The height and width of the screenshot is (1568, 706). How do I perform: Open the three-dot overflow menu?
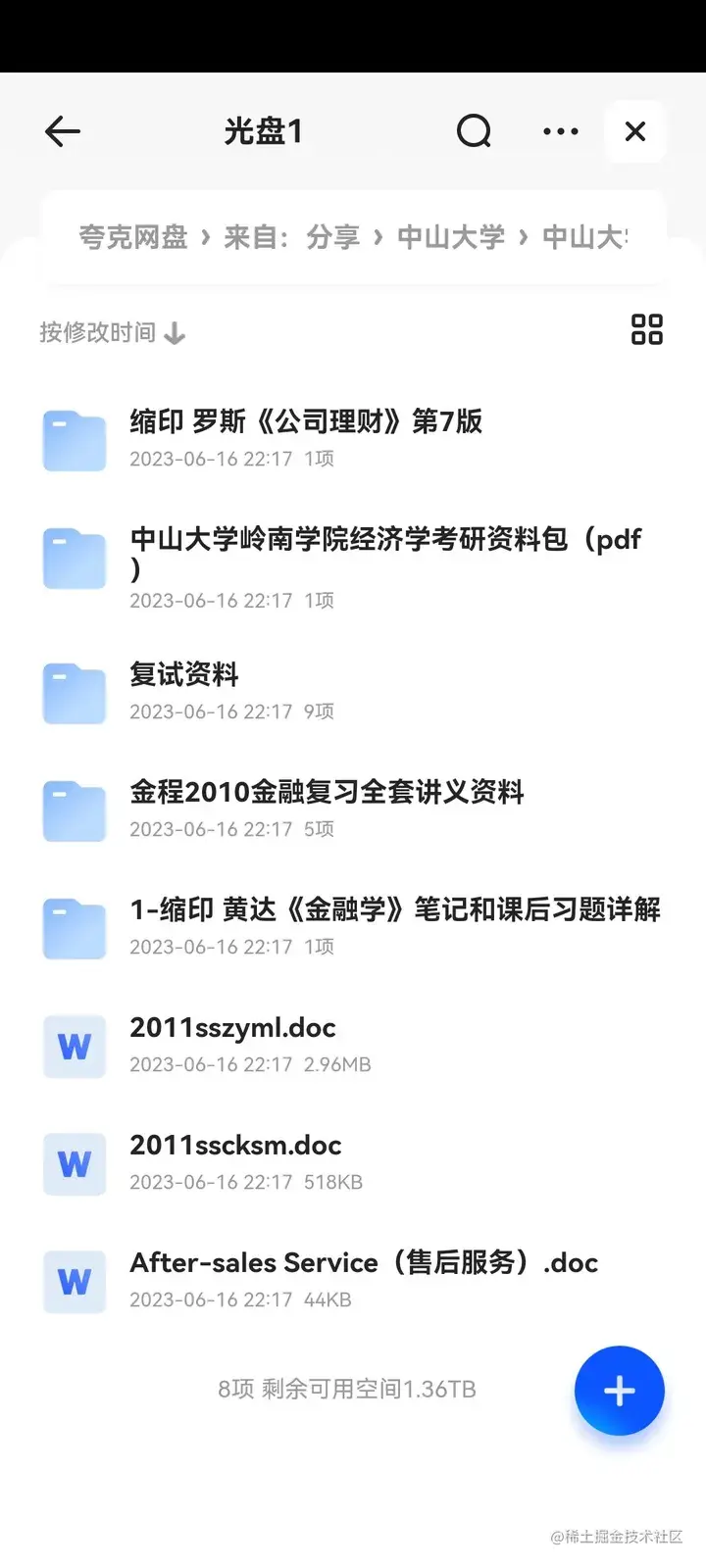(560, 131)
